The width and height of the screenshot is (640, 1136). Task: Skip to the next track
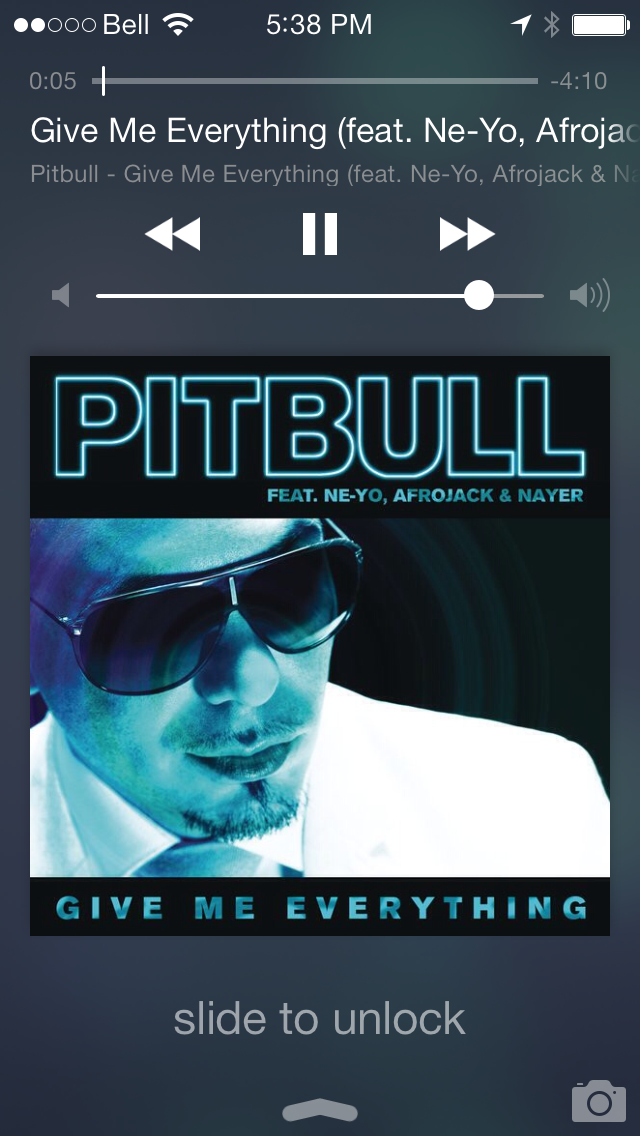(x=467, y=234)
